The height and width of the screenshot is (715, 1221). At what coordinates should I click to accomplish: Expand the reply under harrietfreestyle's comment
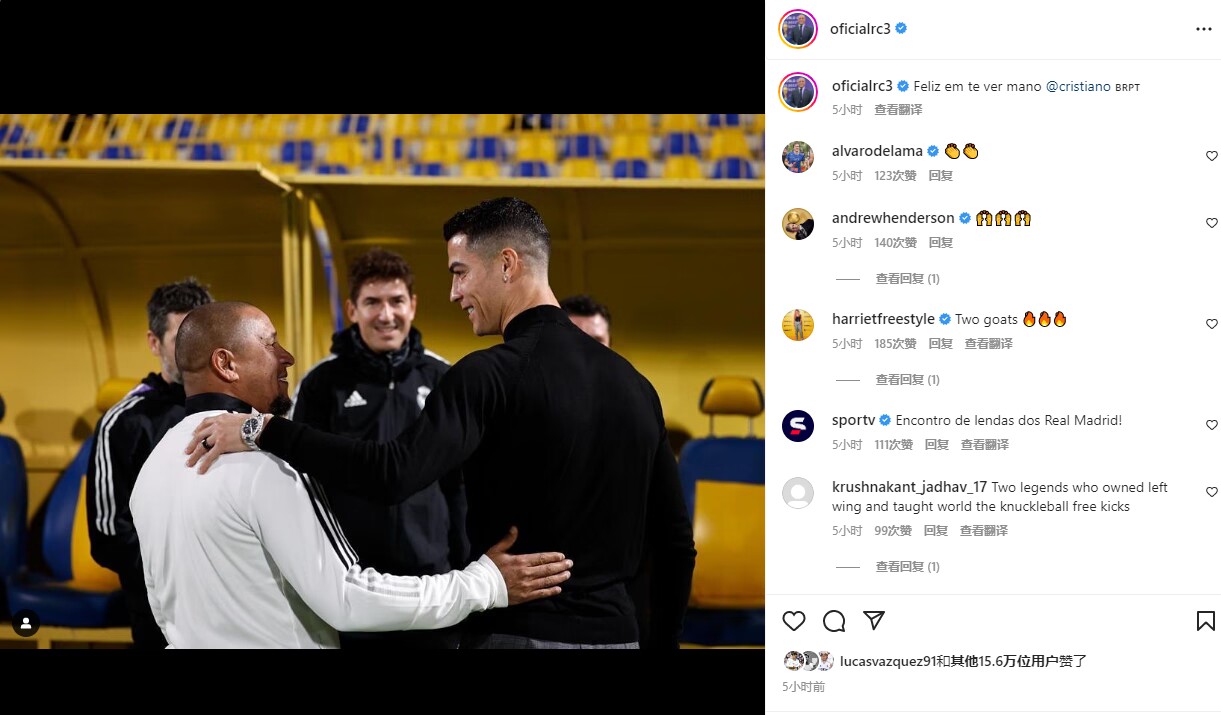pyautogui.click(x=907, y=380)
